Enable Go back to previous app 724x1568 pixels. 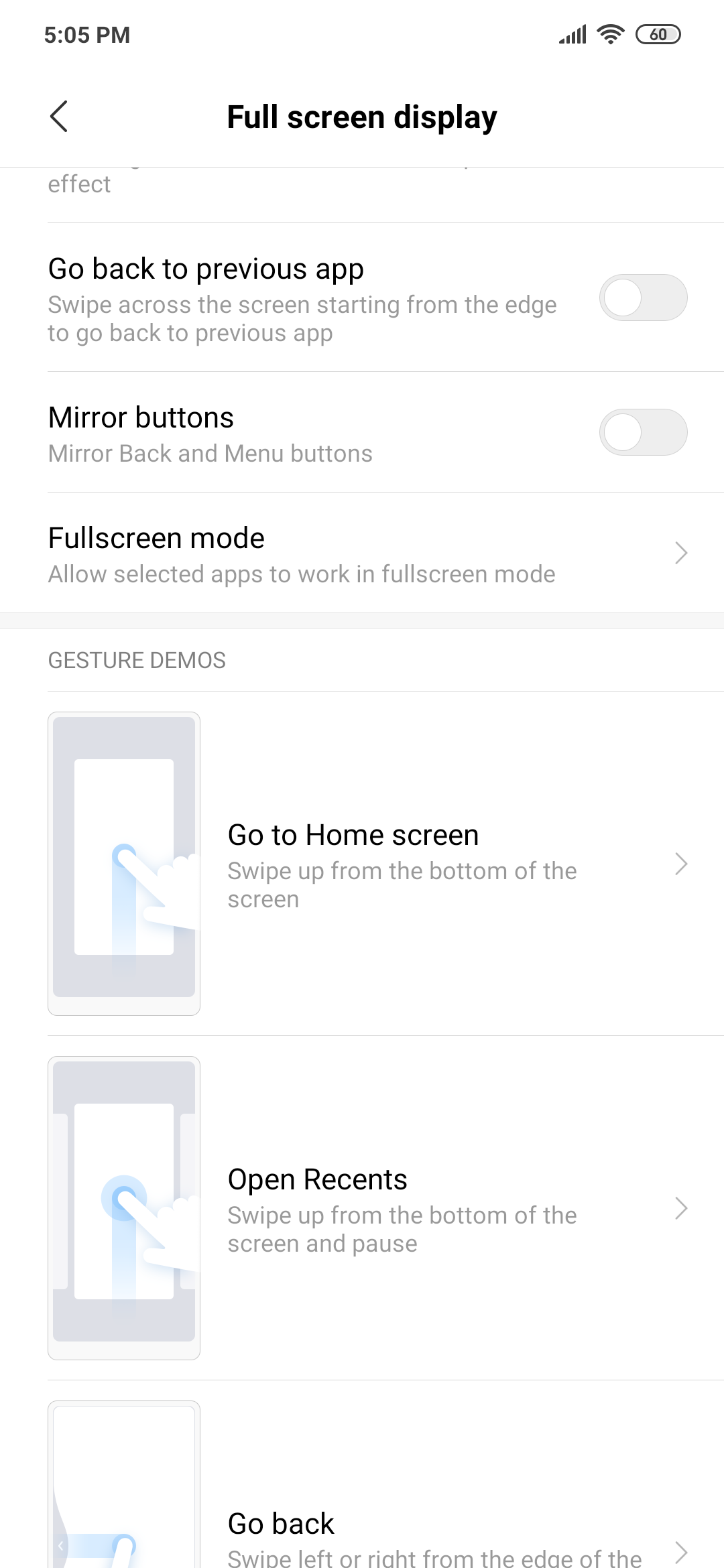(x=643, y=298)
